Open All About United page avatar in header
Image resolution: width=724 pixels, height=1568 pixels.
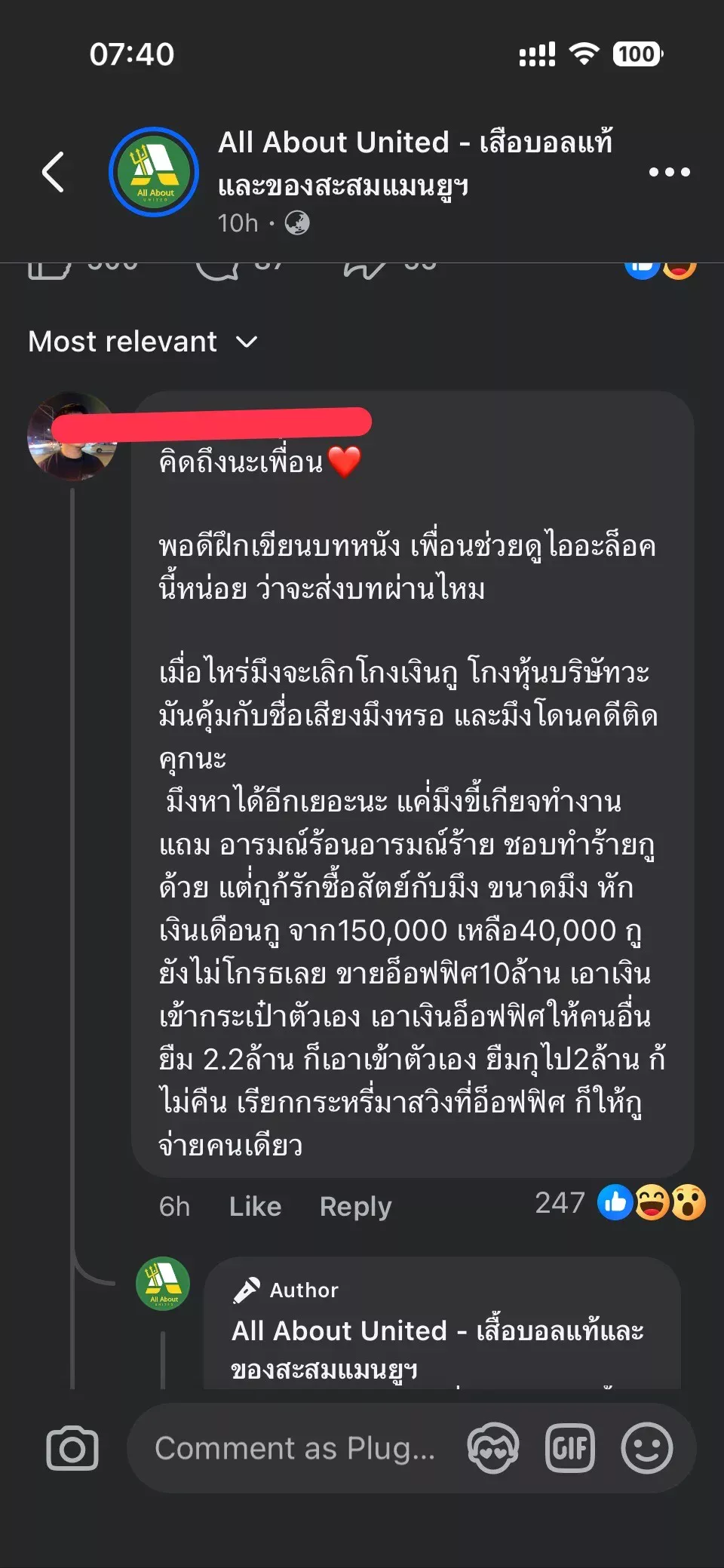tap(154, 172)
